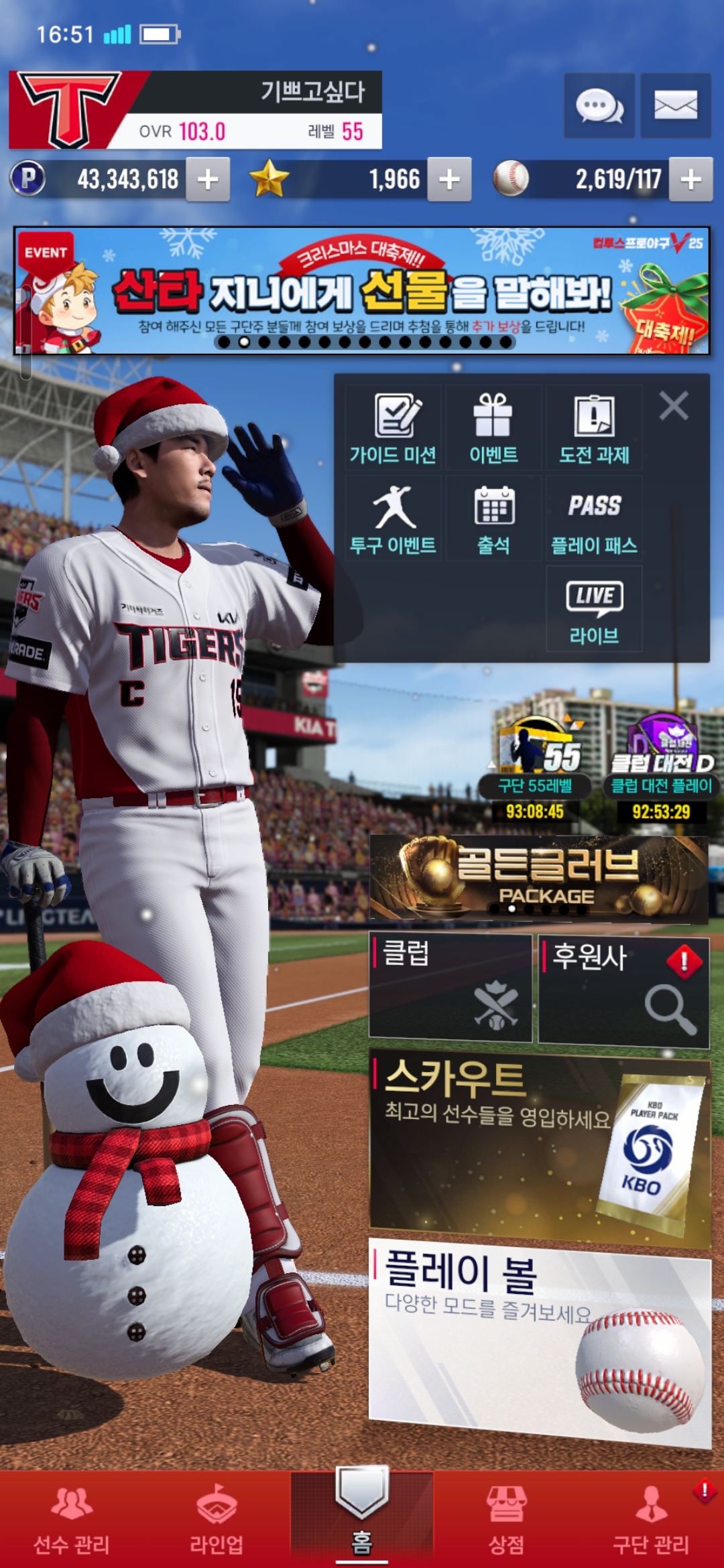Add more stars with the plus button
This screenshot has height=1568, width=724.
coord(449,179)
